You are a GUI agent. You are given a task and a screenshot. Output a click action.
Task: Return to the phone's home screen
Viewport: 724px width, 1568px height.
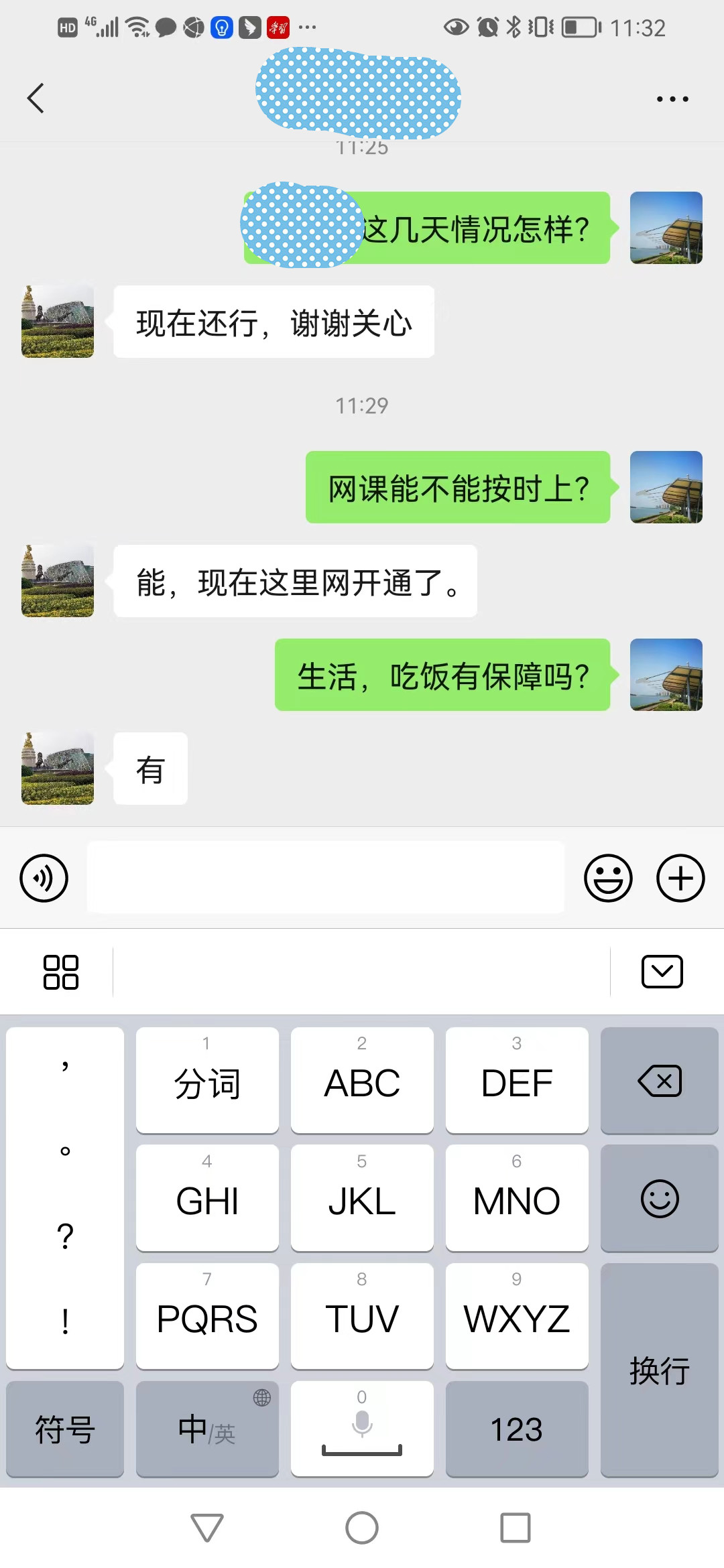point(362,1528)
